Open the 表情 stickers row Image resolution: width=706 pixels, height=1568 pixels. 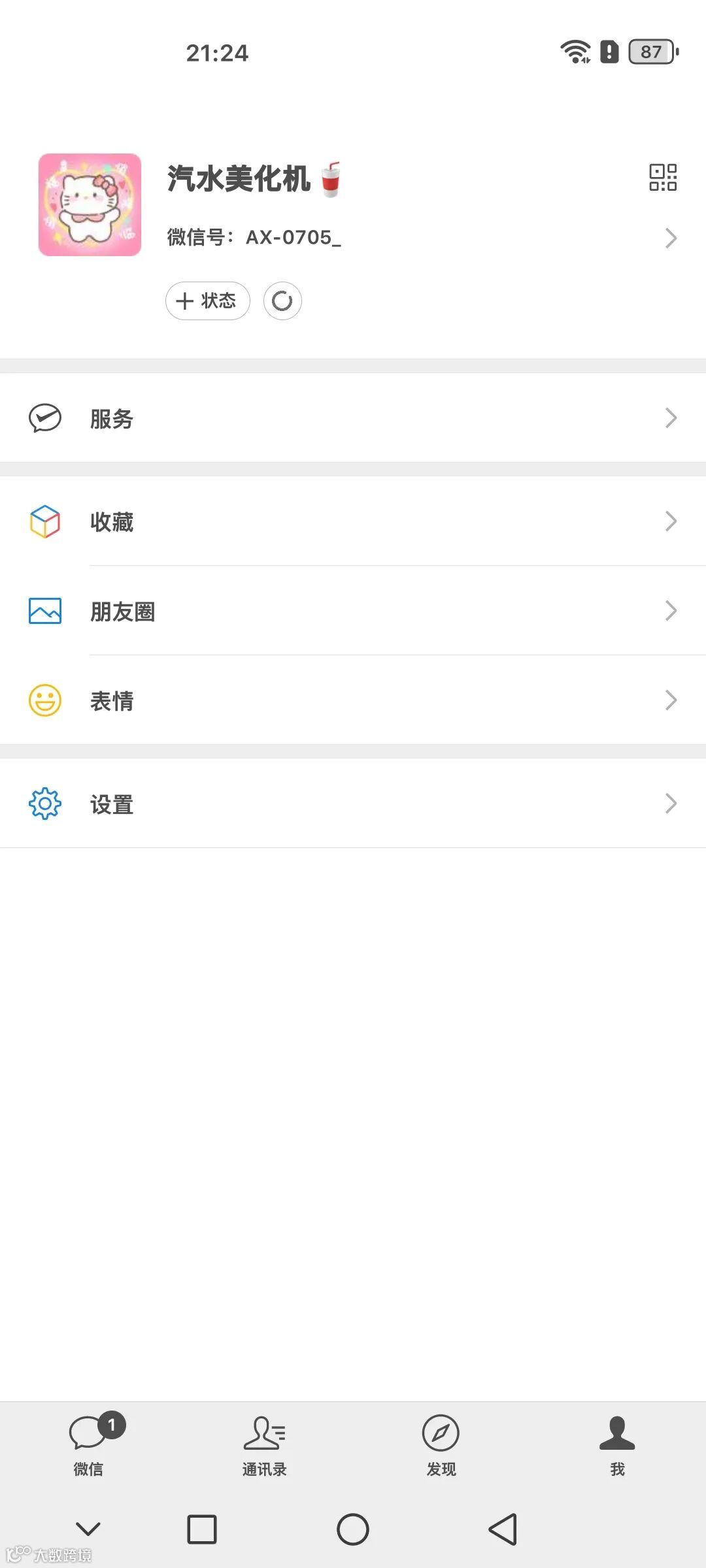353,700
